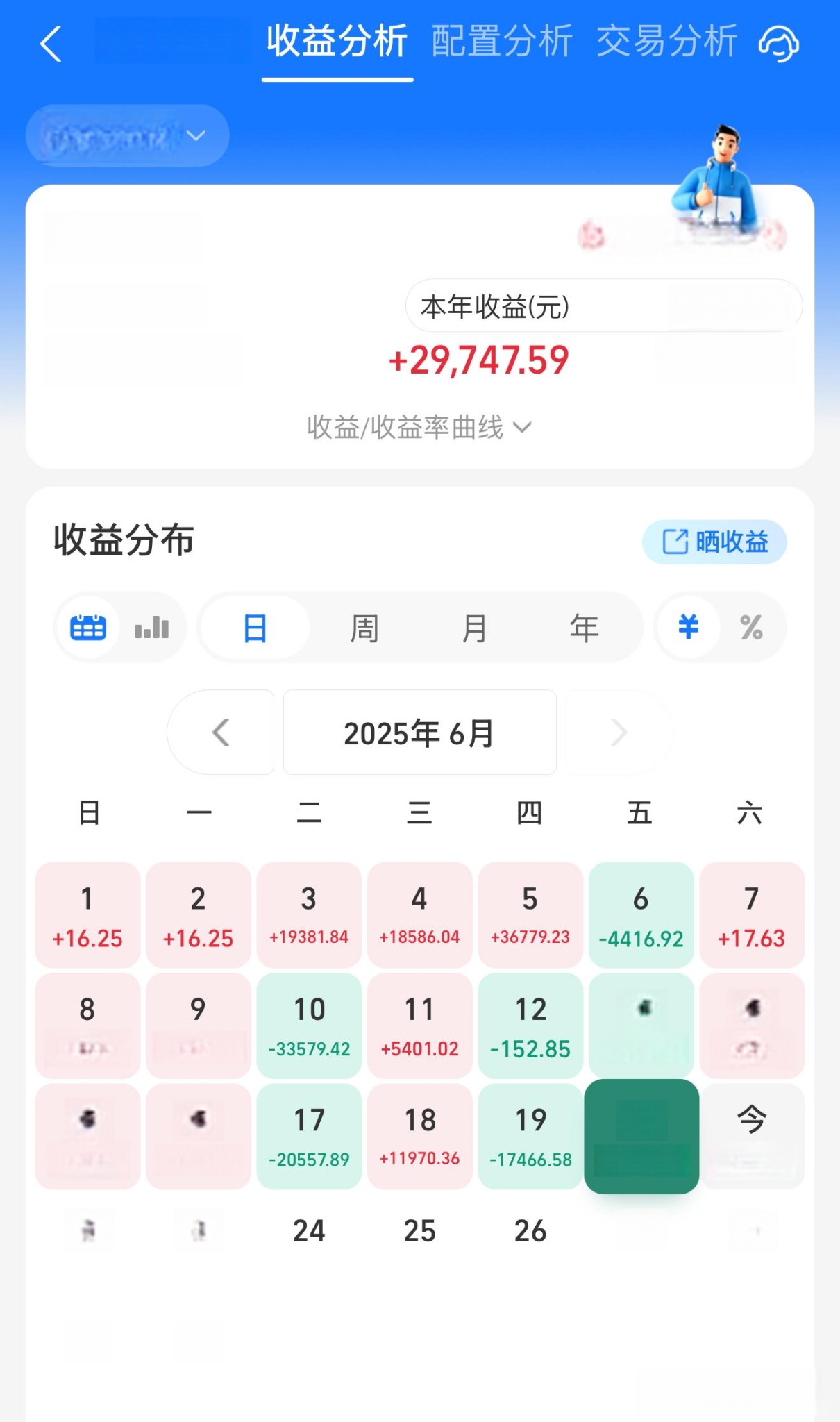Show returns as percentage
This screenshot has width=840, height=1422.
pyautogui.click(x=751, y=628)
